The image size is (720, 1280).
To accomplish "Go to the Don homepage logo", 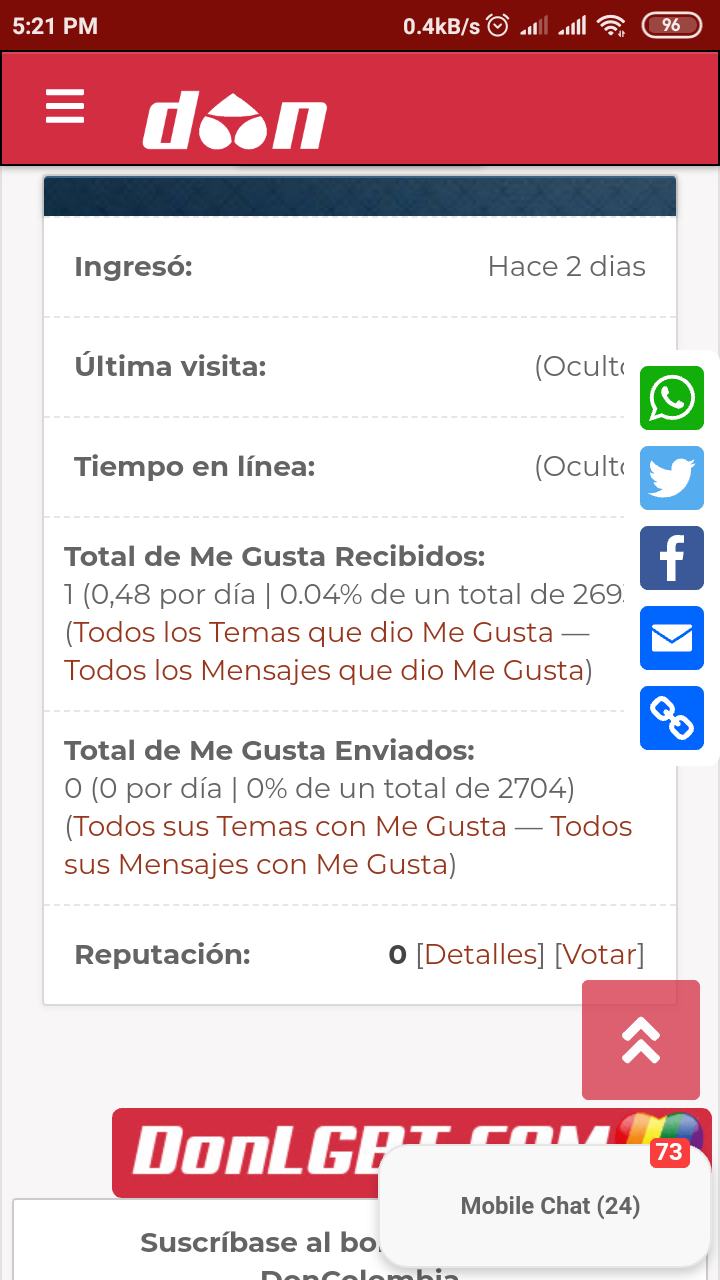I will pyautogui.click(x=235, y=122).
